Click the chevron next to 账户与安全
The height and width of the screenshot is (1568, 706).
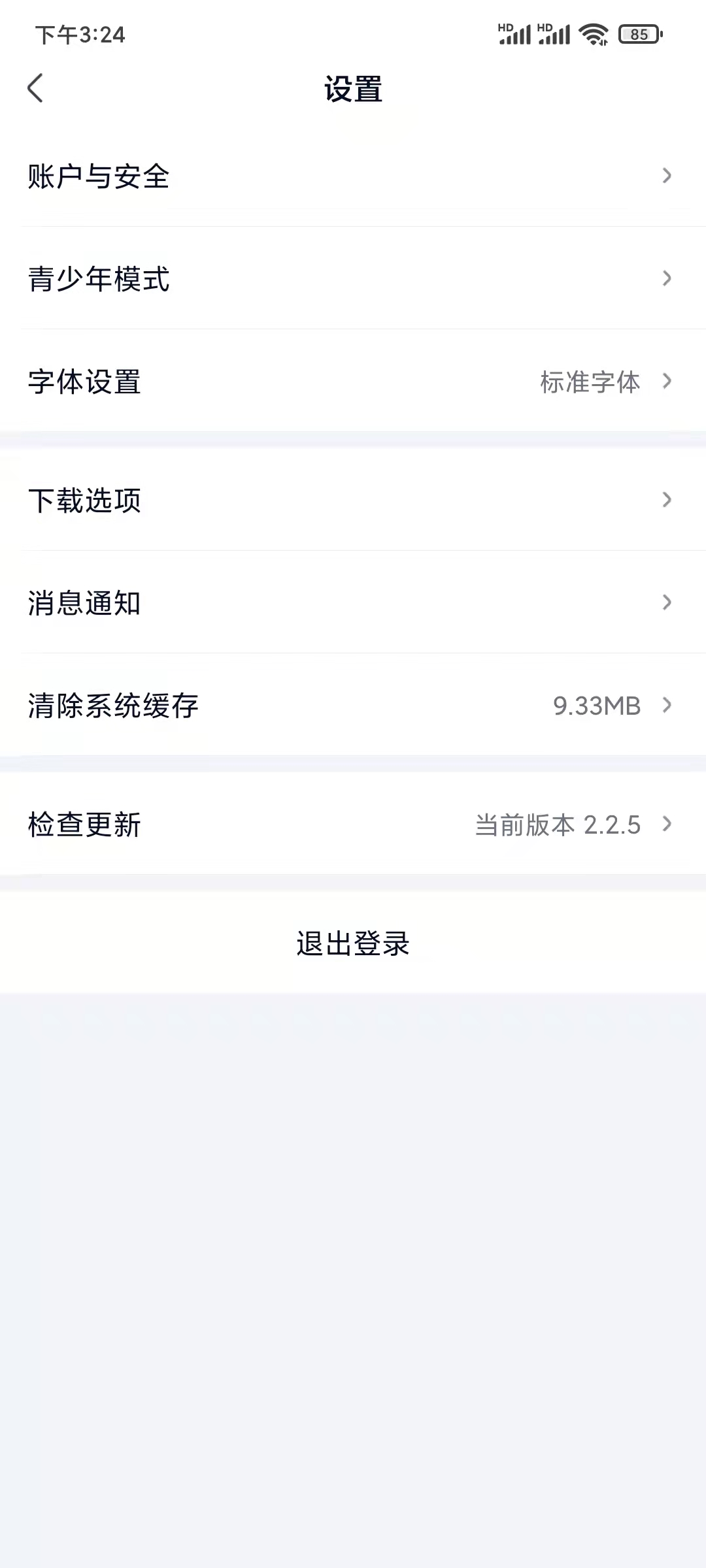(666, 176)
